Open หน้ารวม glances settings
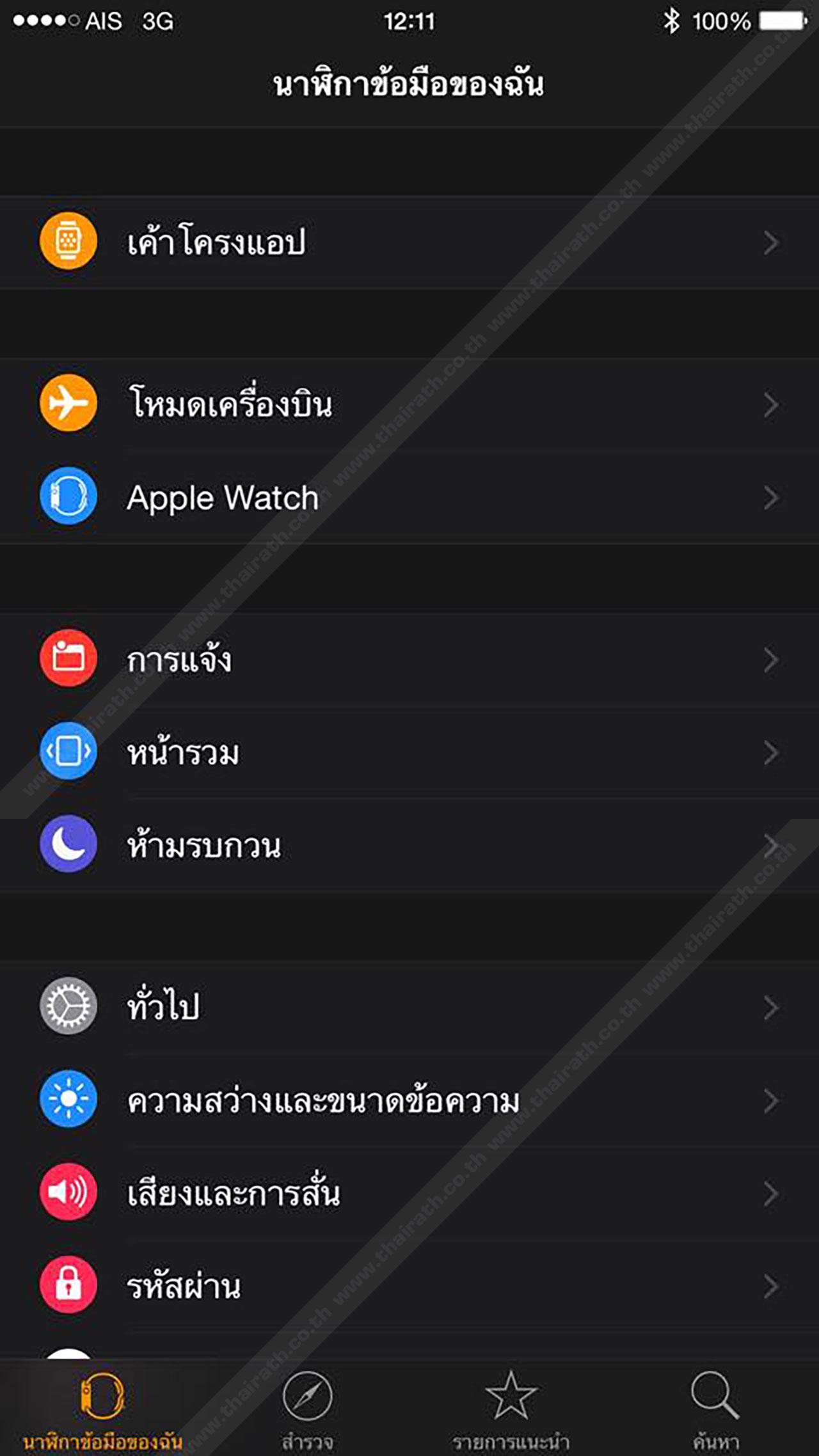Image resolution: width=819 pixels, height=1456 pixels. tap(409, 752)
